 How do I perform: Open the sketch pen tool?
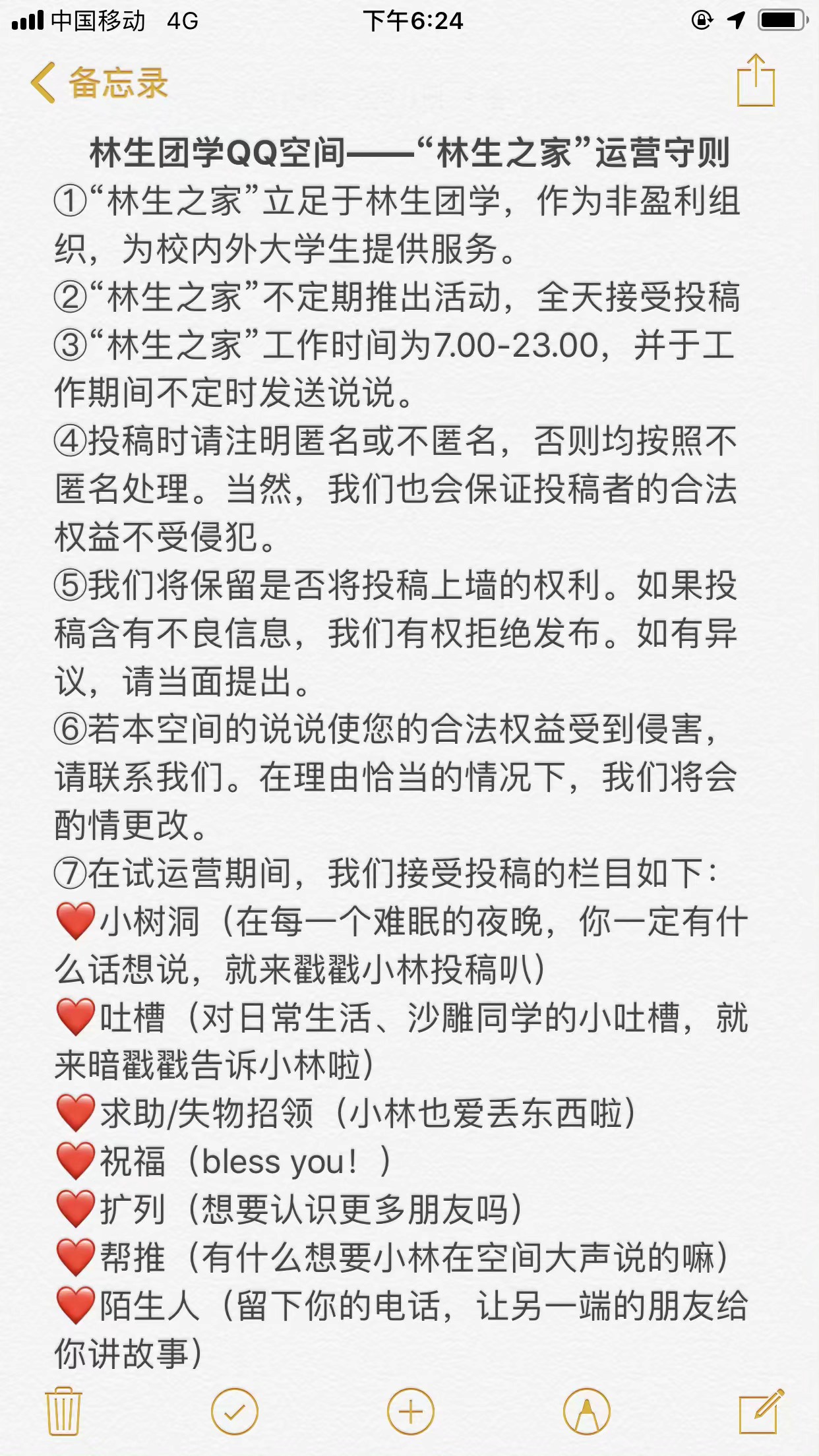586,1411
